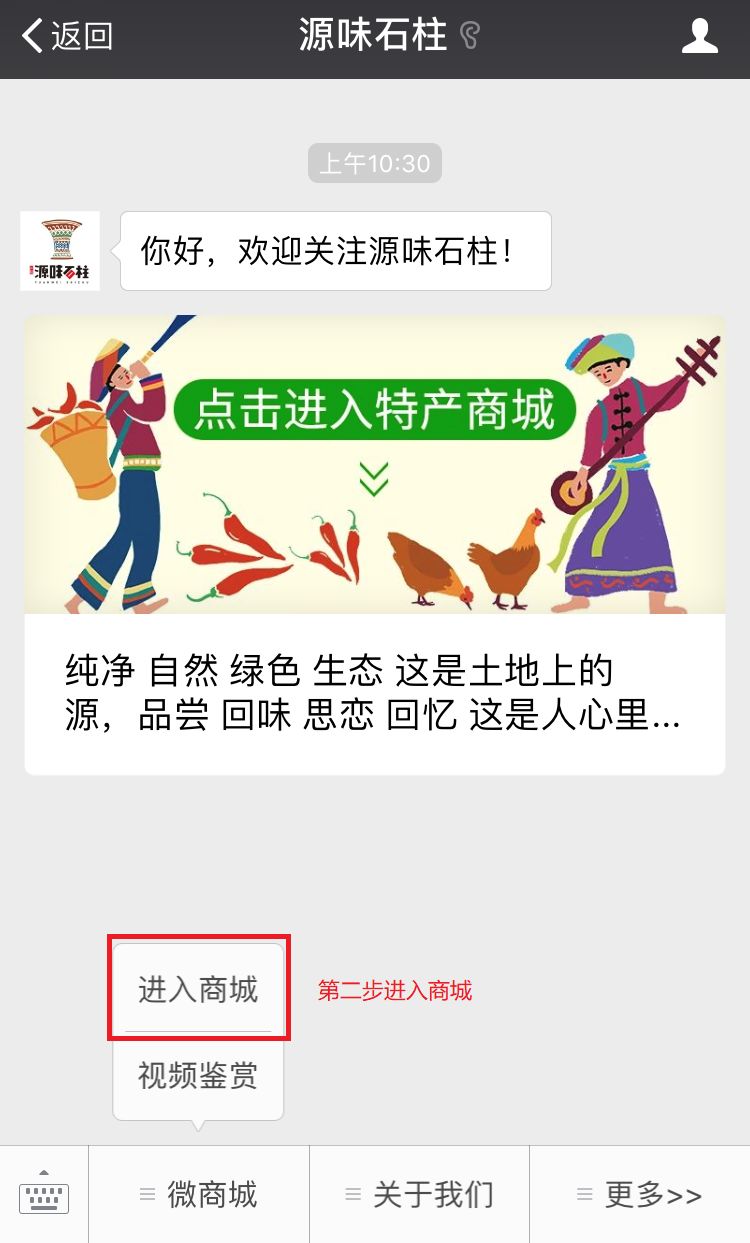Open the profile icon at top right
750x1243 pixels.
(x=700, y=37)
